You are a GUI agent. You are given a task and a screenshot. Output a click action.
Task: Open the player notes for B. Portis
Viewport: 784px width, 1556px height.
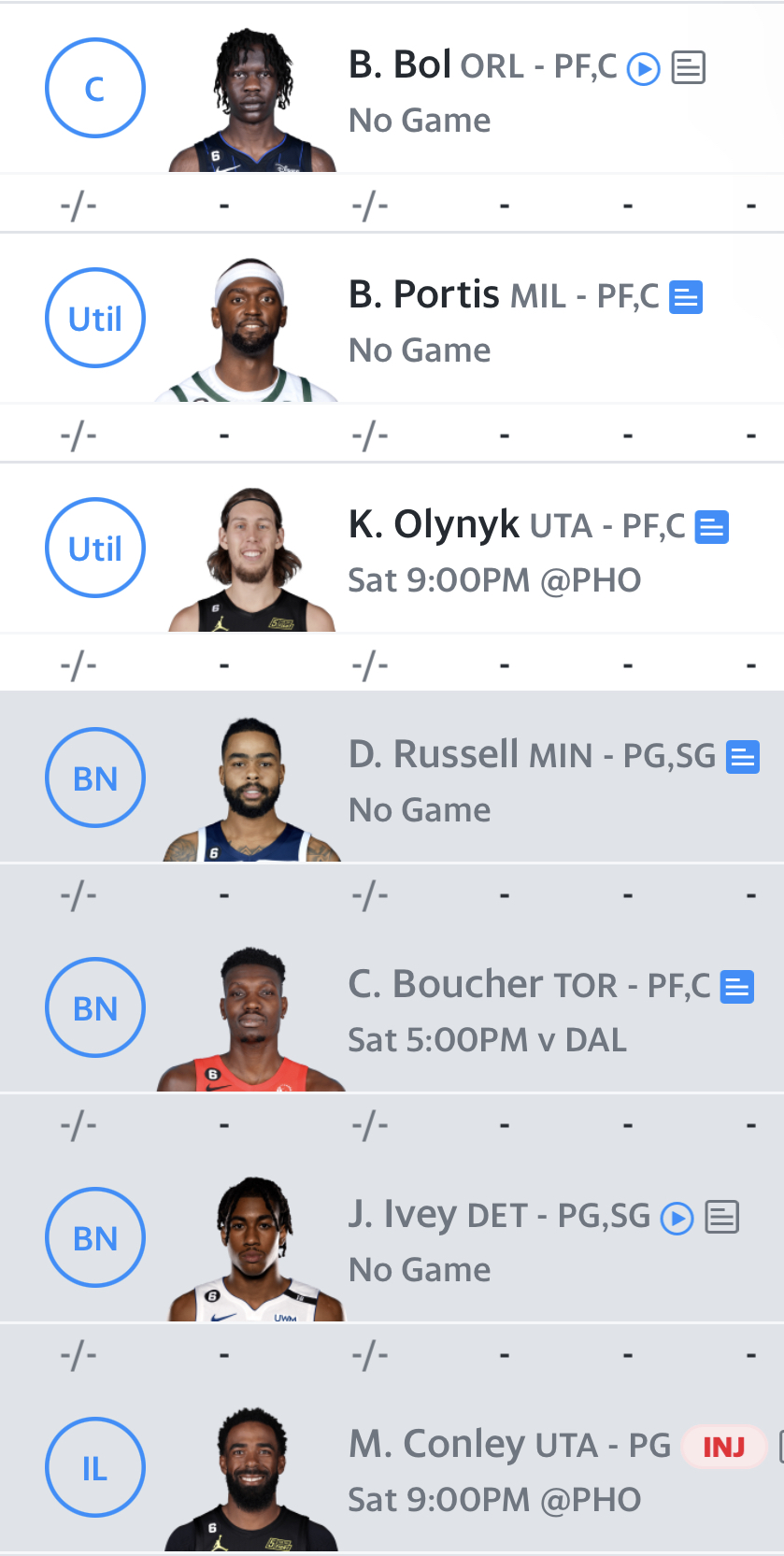point(686,297)
